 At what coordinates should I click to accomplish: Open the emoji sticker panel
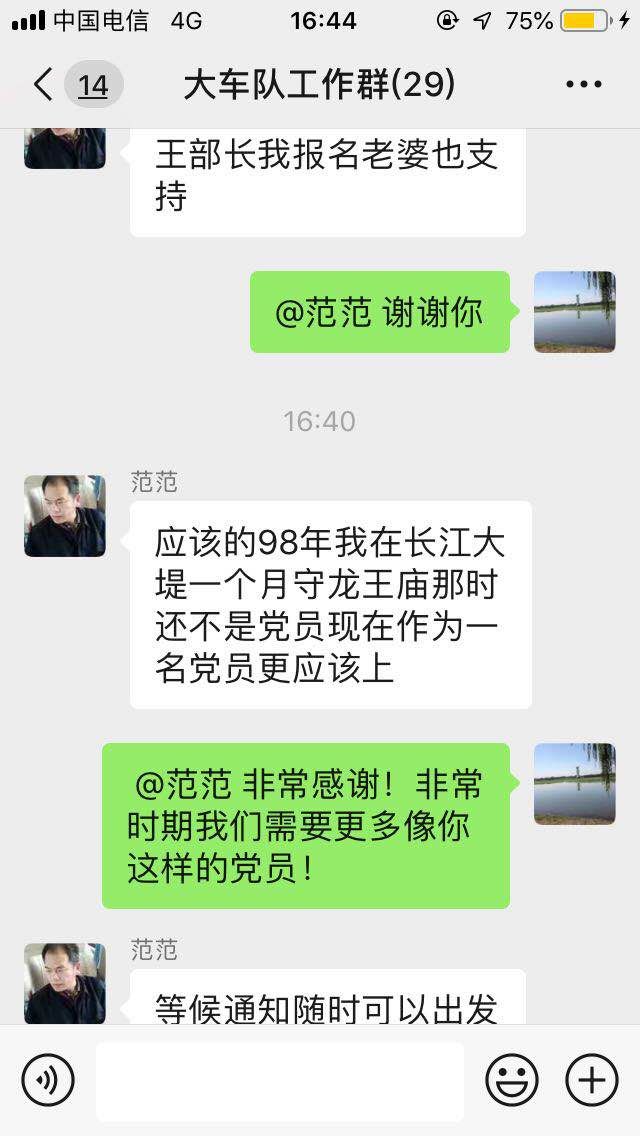(511, 1080)
